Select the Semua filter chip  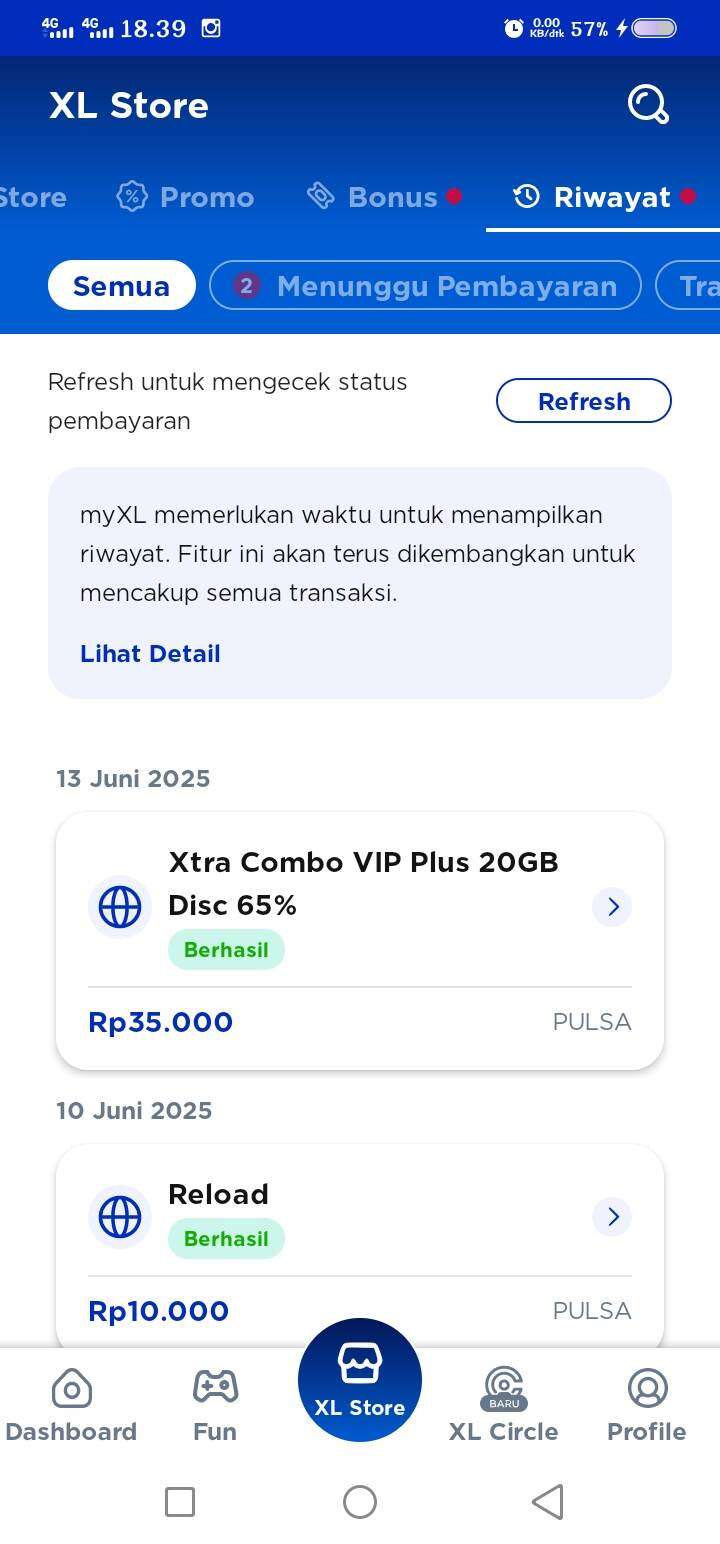click(x=121, y=286)
